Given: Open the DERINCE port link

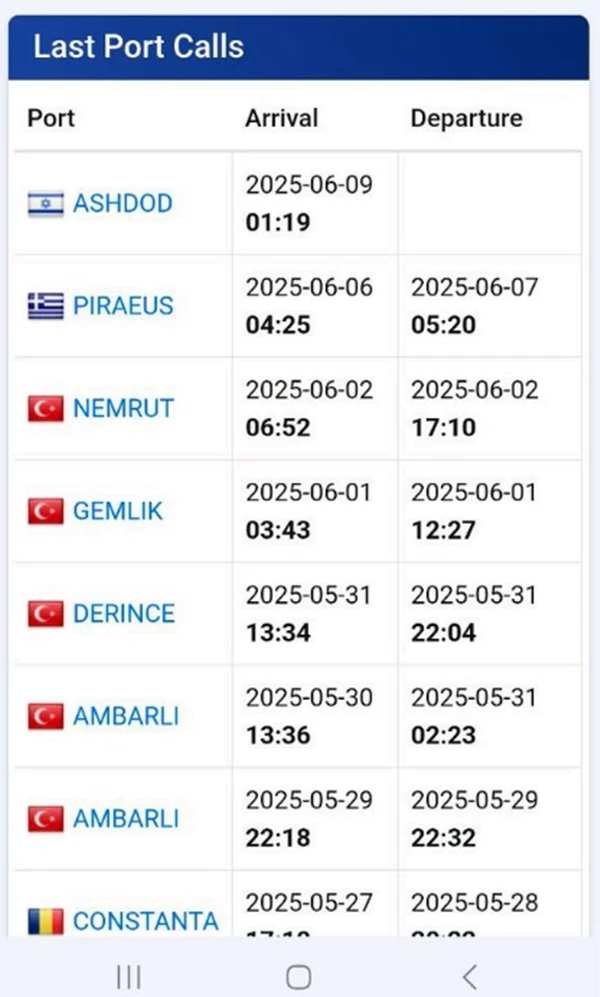Looking at the screenshot, I should [x=124, y=614].
